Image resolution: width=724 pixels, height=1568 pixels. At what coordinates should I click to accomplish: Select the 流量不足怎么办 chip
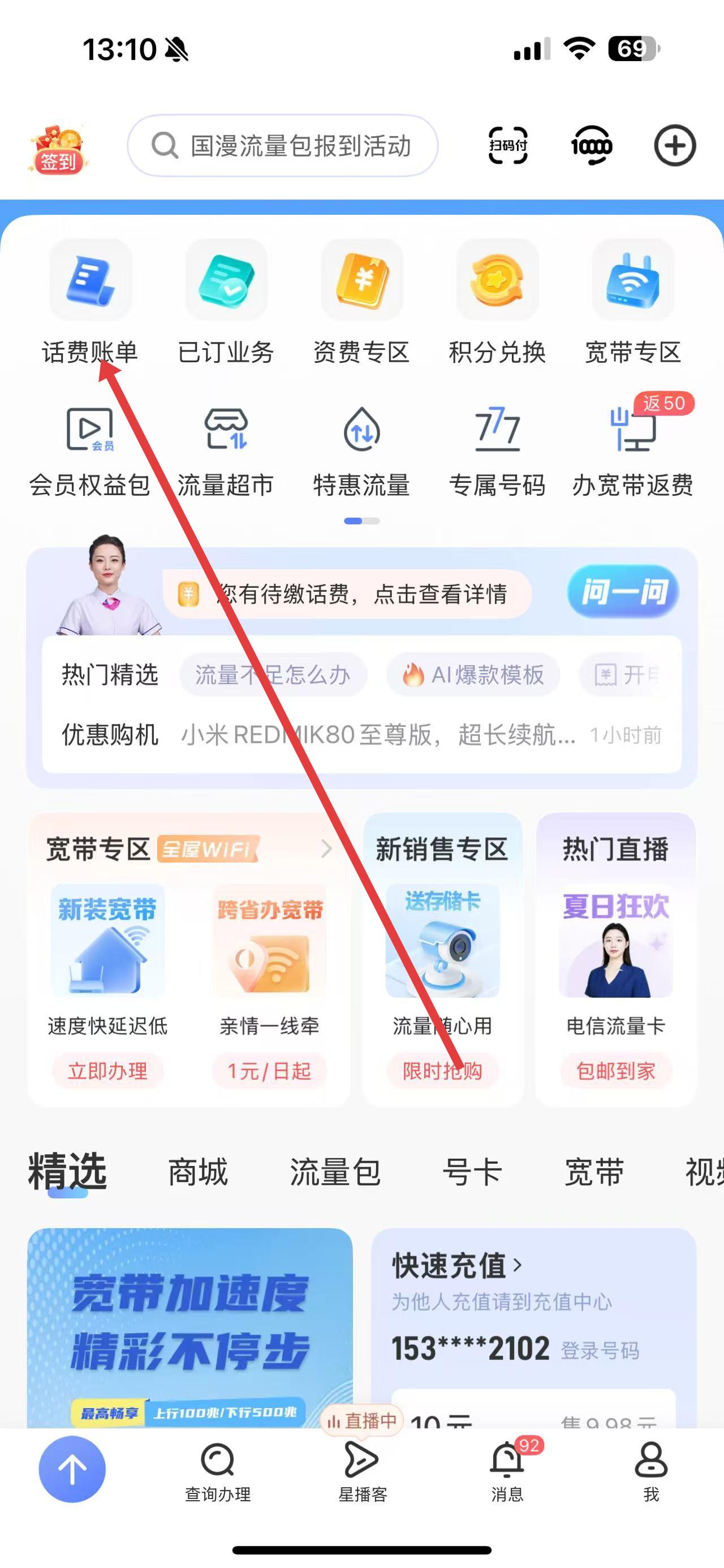click(273, 674)
